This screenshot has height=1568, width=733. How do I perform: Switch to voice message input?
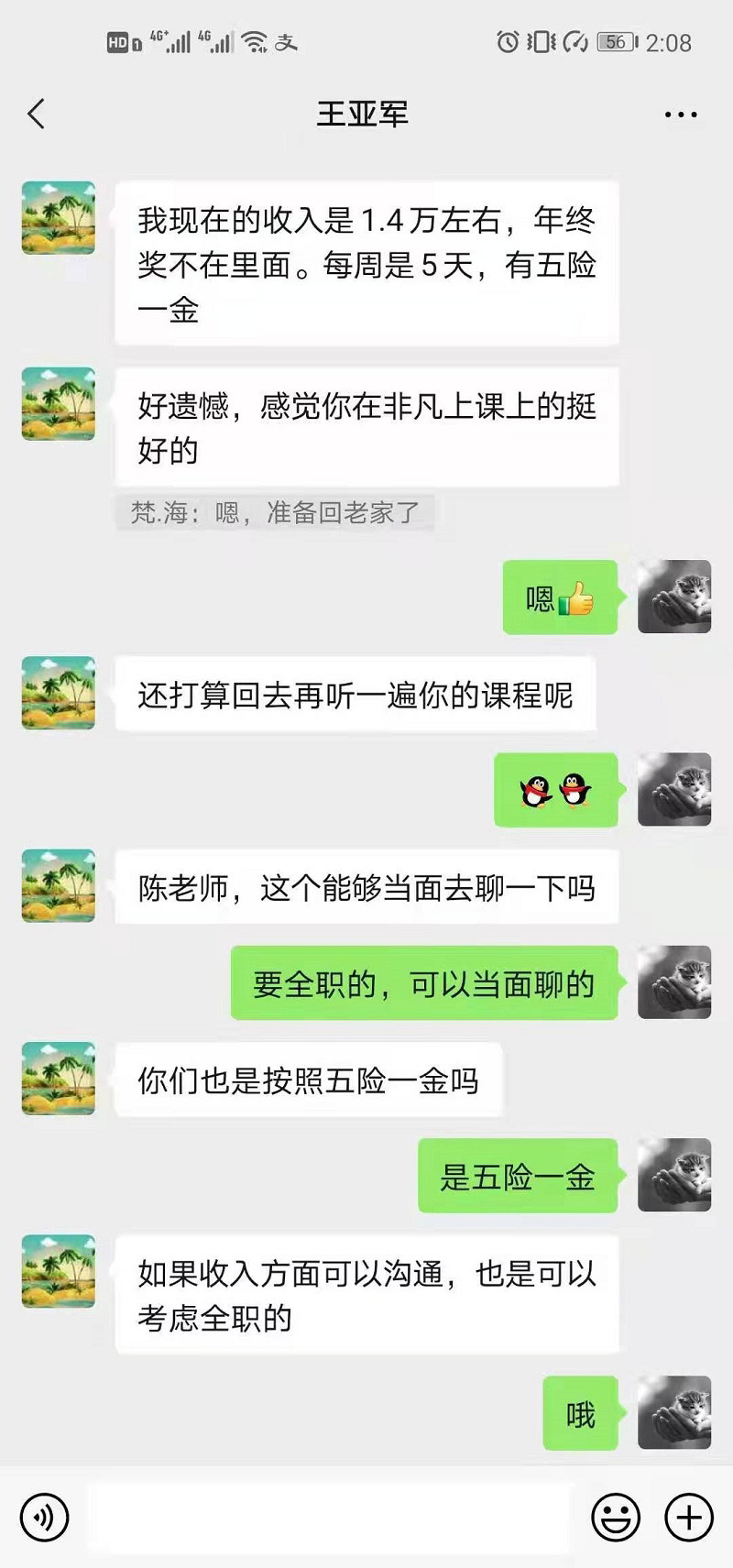(x=44, y=1518)
